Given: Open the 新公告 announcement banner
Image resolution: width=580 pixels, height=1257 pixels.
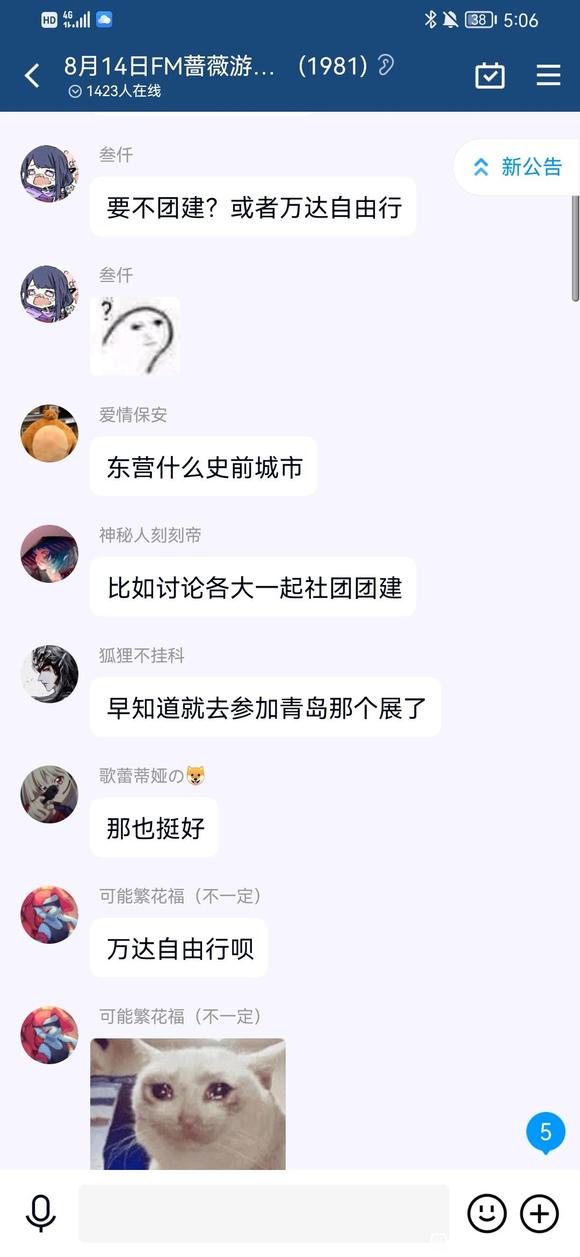Looking at the screenshot, I should (517, 167).
